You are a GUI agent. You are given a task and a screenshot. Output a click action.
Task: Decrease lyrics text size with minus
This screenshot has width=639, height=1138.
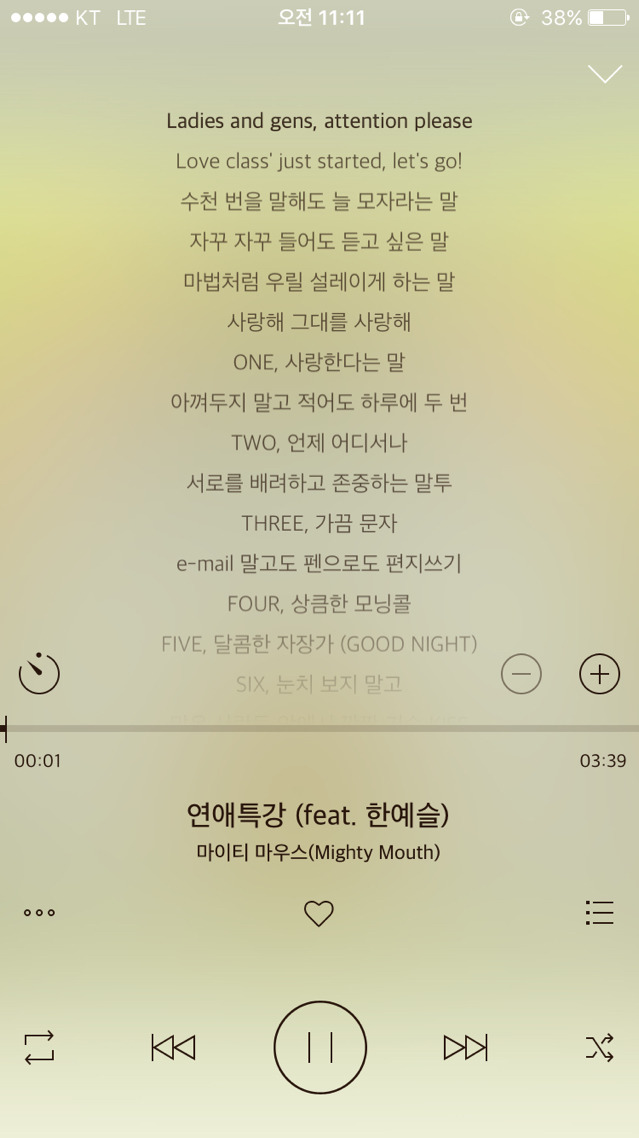tap(521, 674)
